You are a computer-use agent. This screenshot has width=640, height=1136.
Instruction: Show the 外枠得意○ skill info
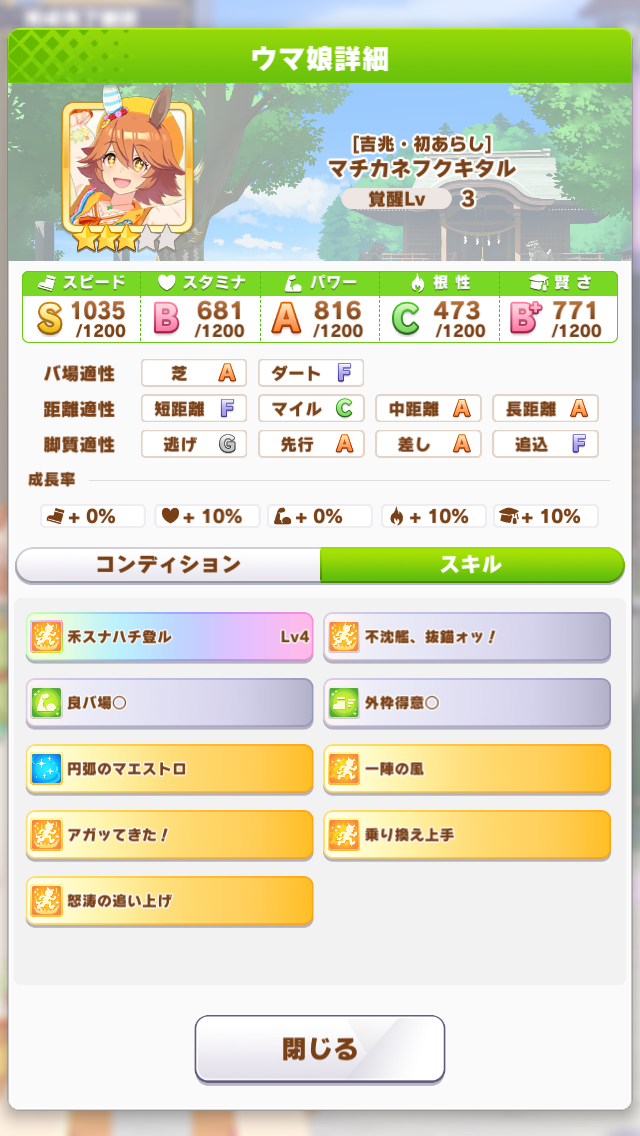tap(467, 702)
